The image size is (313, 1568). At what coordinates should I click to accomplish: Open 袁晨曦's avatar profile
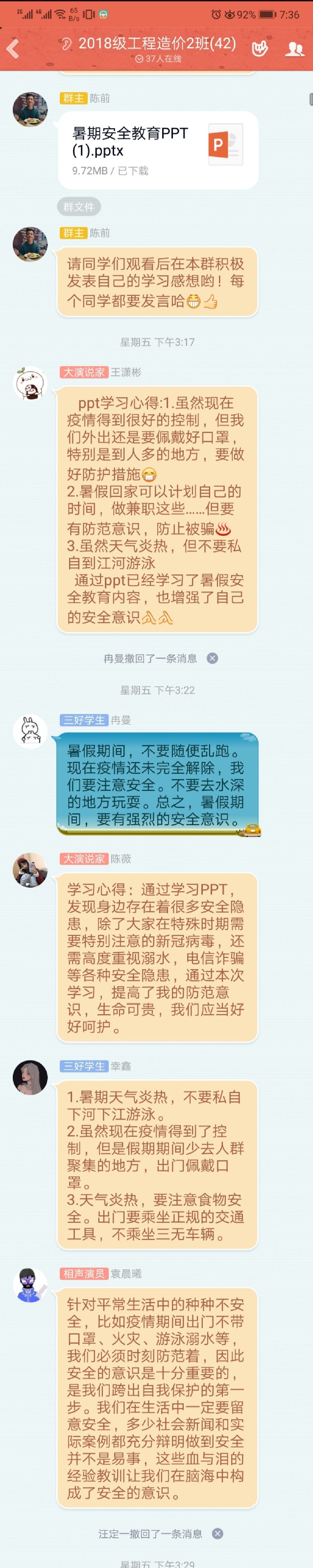click(30, 1285)
